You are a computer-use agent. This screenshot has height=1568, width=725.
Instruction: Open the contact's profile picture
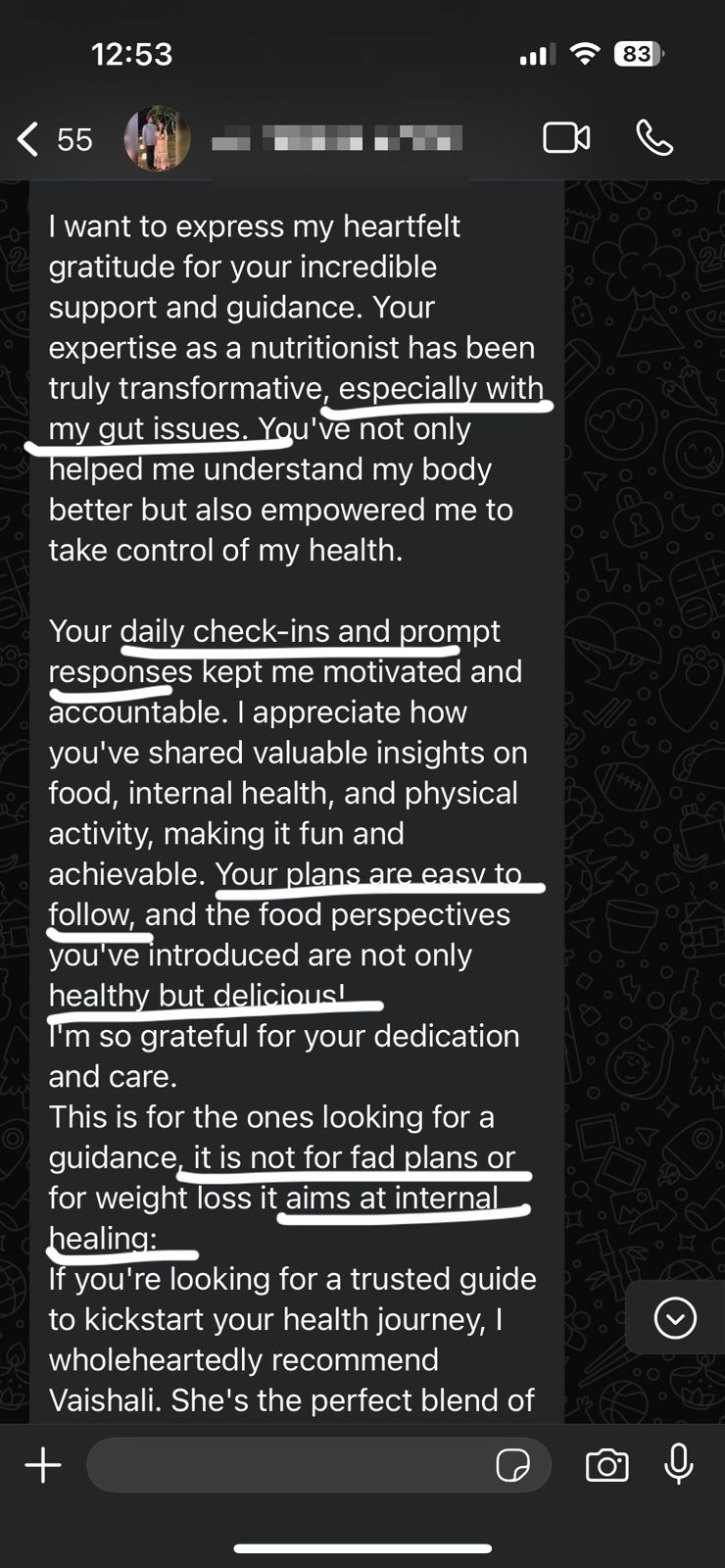coord(157,139)
